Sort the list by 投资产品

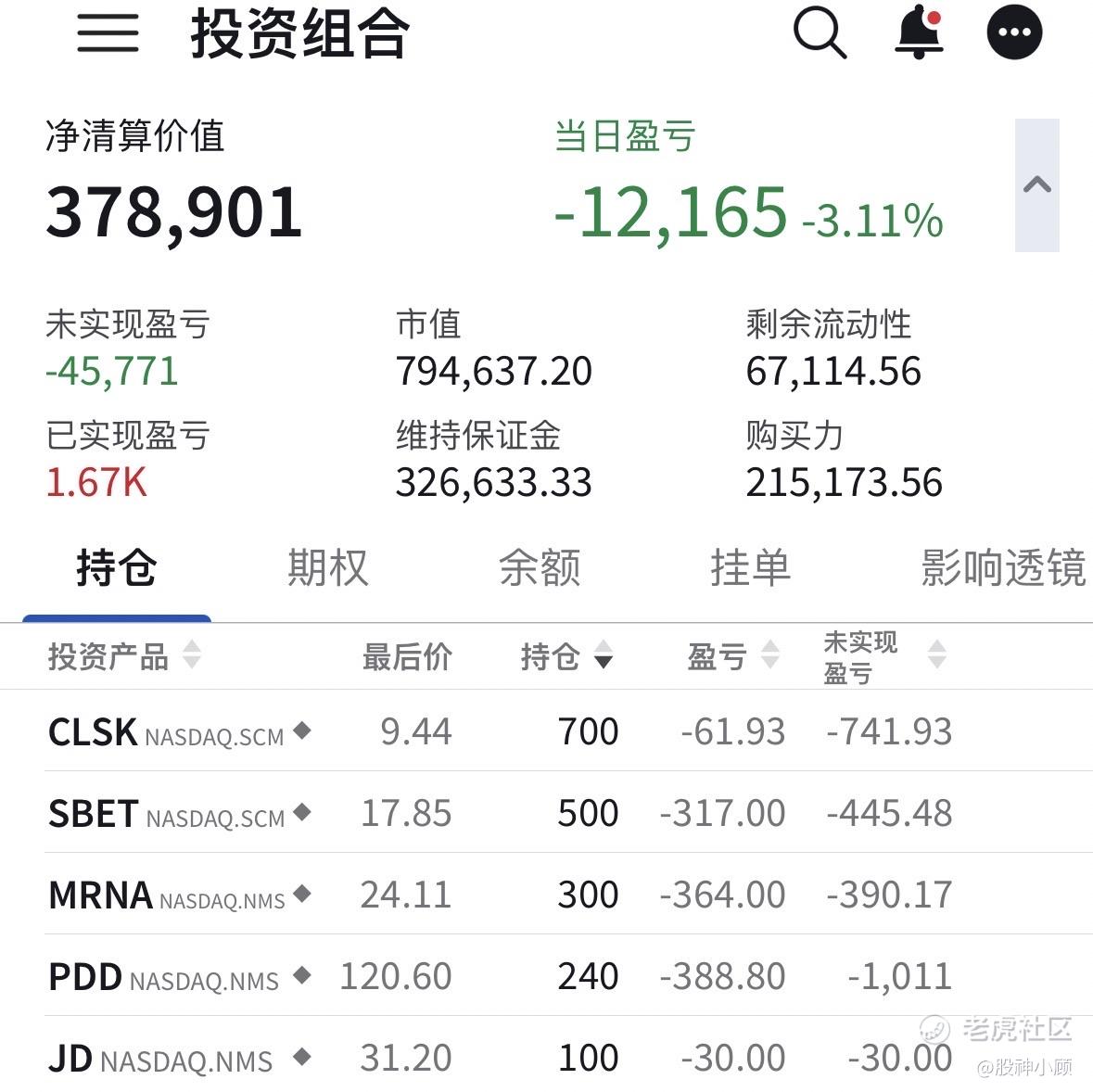(x=124, y=655)
